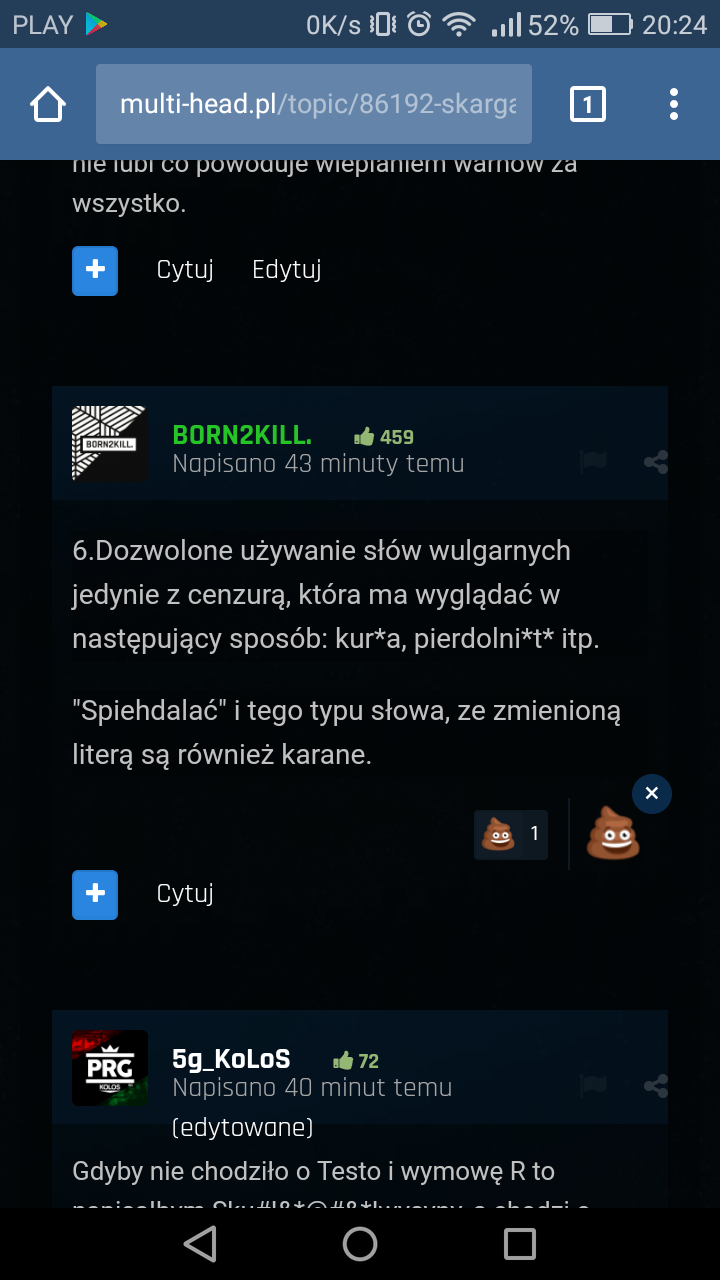Multi-quote BORN2KILL.'s post with plus button
Viewport: 720px width, 1280px height.
[x=95, y=894]
